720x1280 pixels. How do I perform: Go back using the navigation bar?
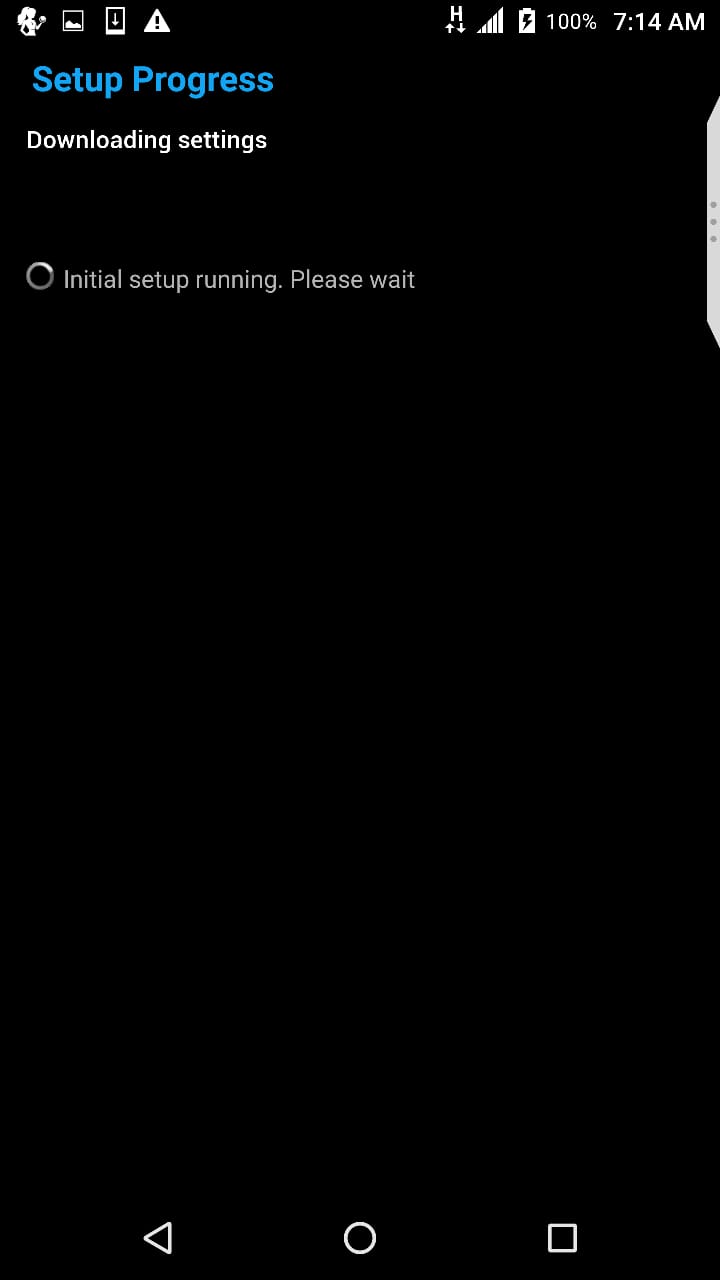click(158, 1238)
